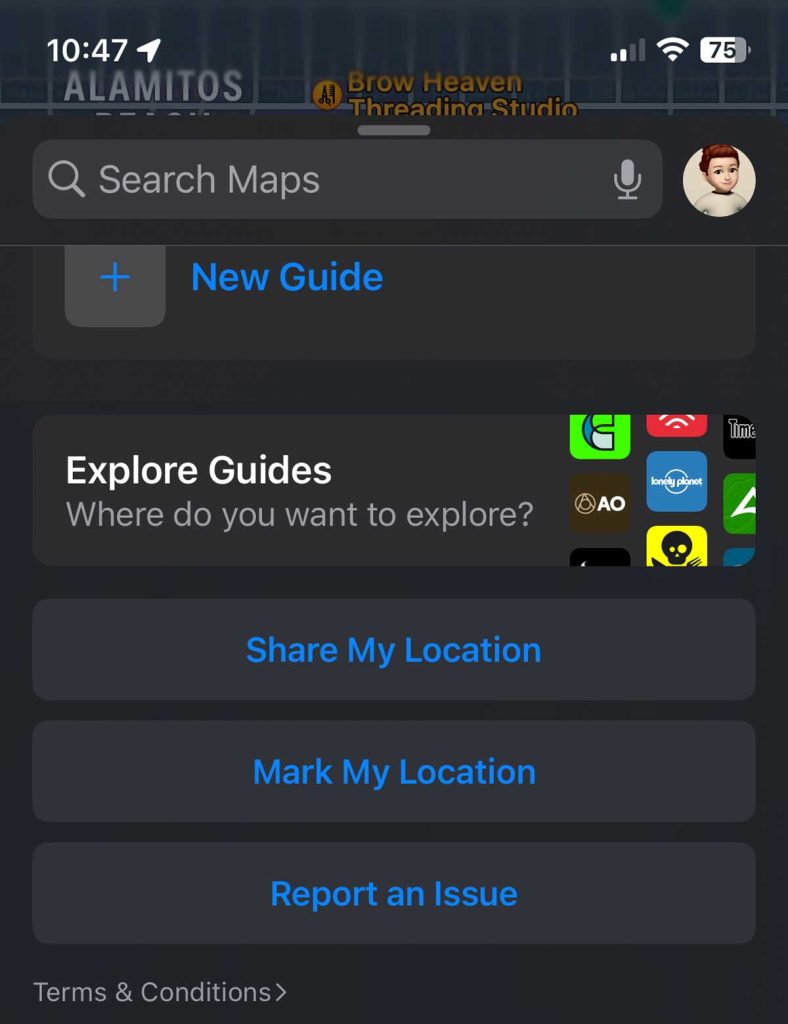The width and height of the screenshot is (788, 1024).
Task: Select Mark My Location
Action: pyautogui.click(x=393, y=772)
